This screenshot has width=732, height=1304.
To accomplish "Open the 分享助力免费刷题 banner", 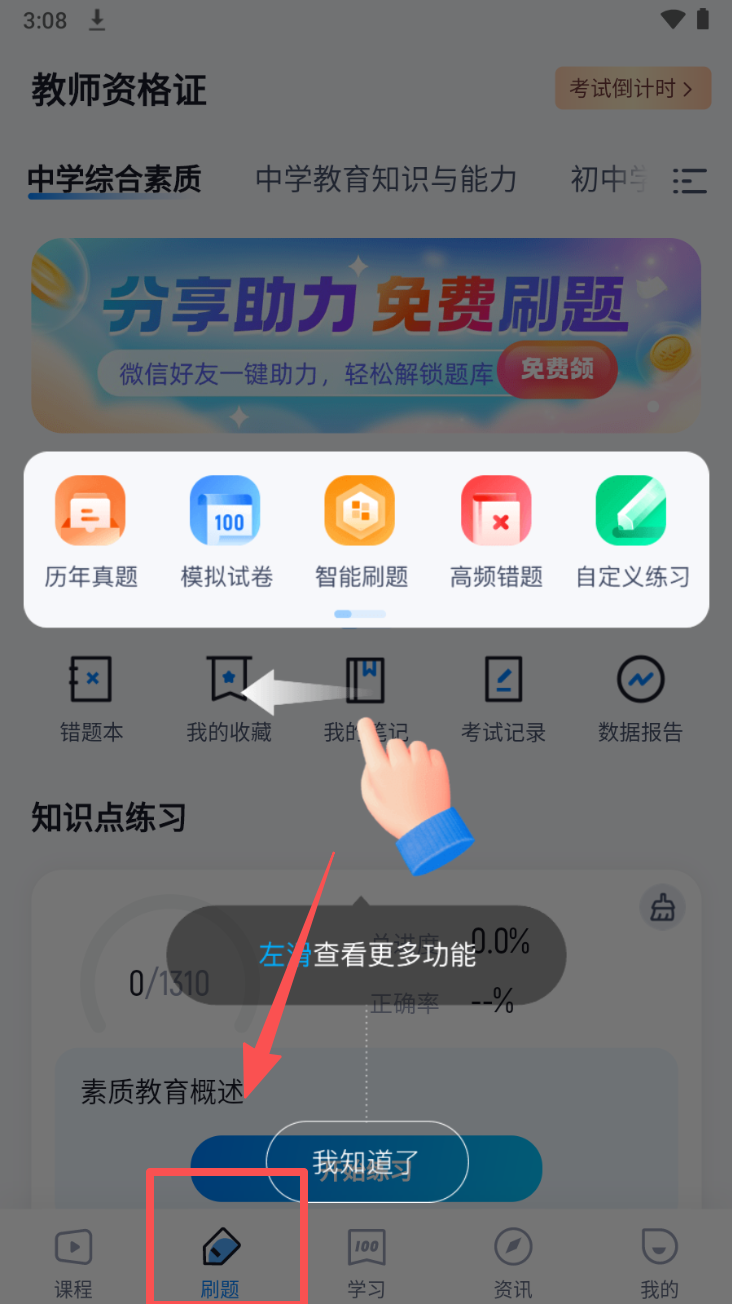I will click(x=366, y=335).
